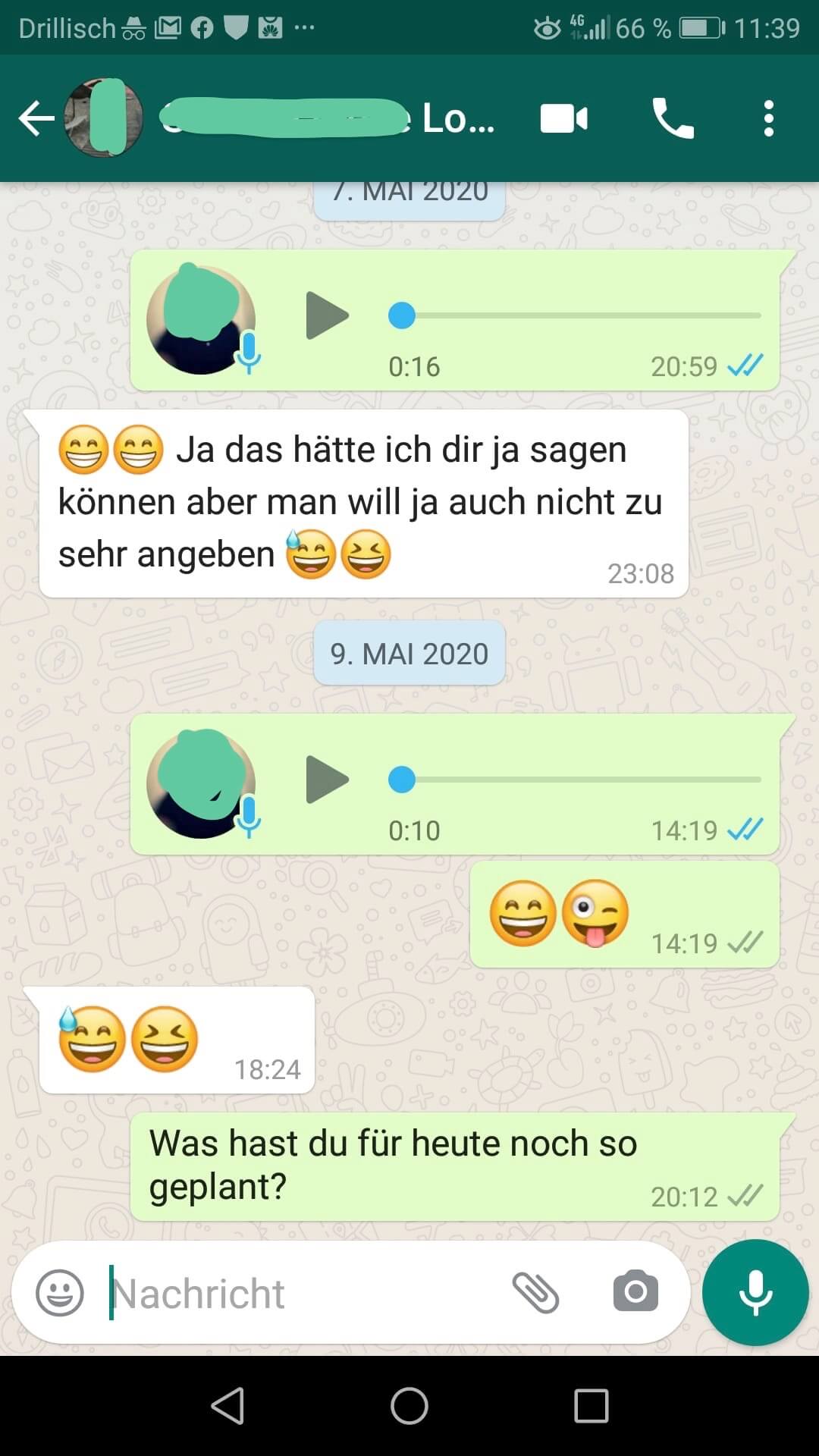Attach a file with the paperclip
This screenshot has height=1456, width=819.
535,1293
